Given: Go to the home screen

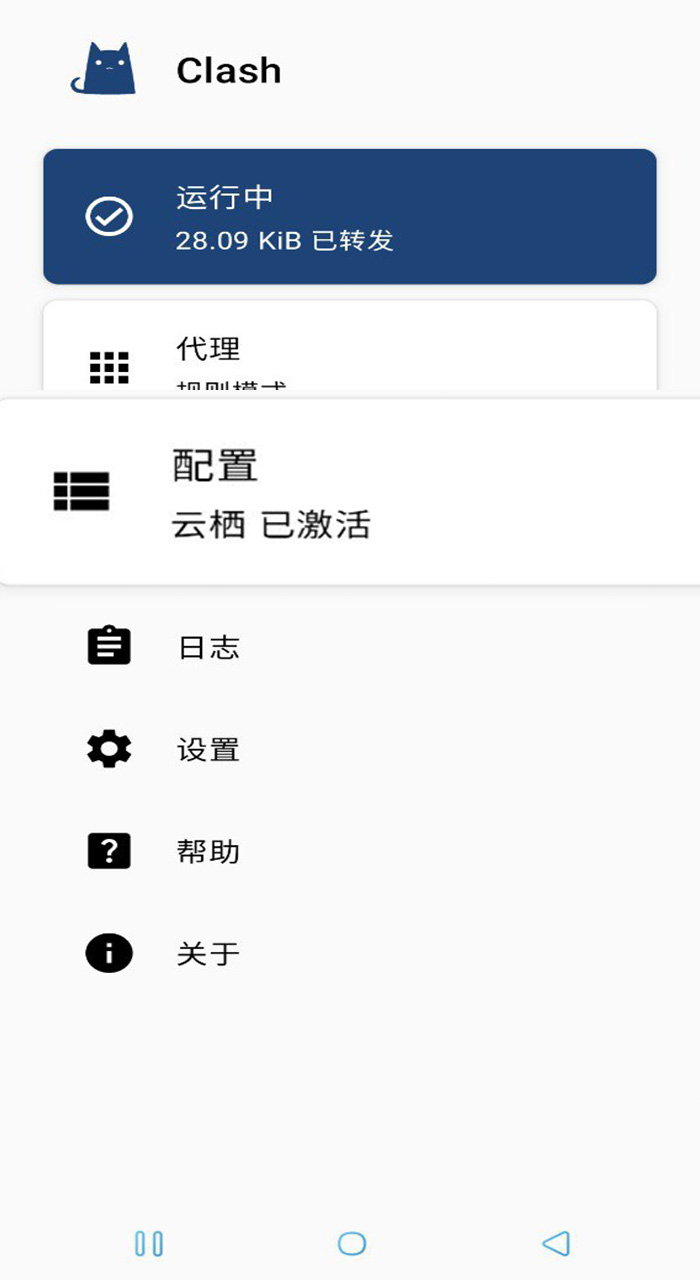Looking at the screenshot, I should click(351, 1243).
